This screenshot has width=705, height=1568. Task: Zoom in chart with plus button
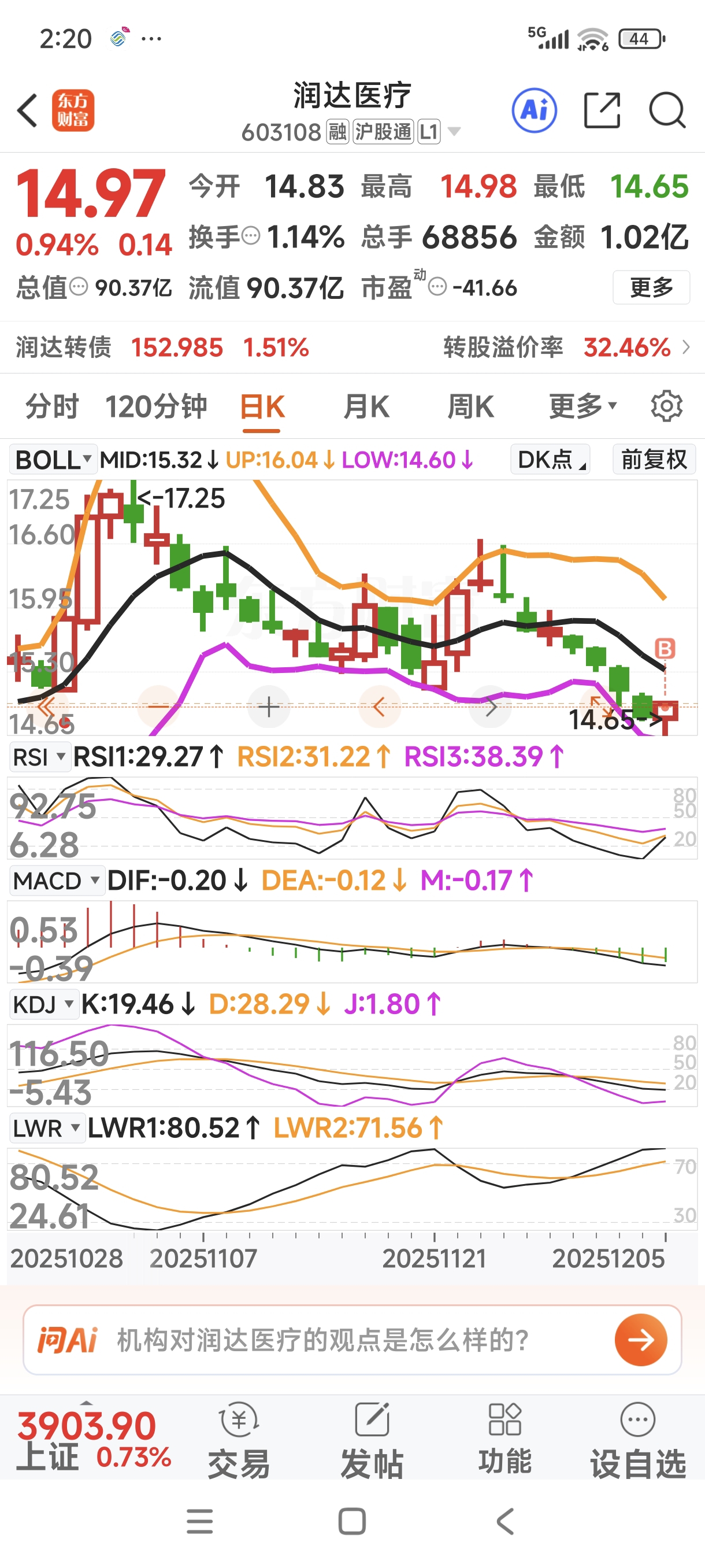269,707
